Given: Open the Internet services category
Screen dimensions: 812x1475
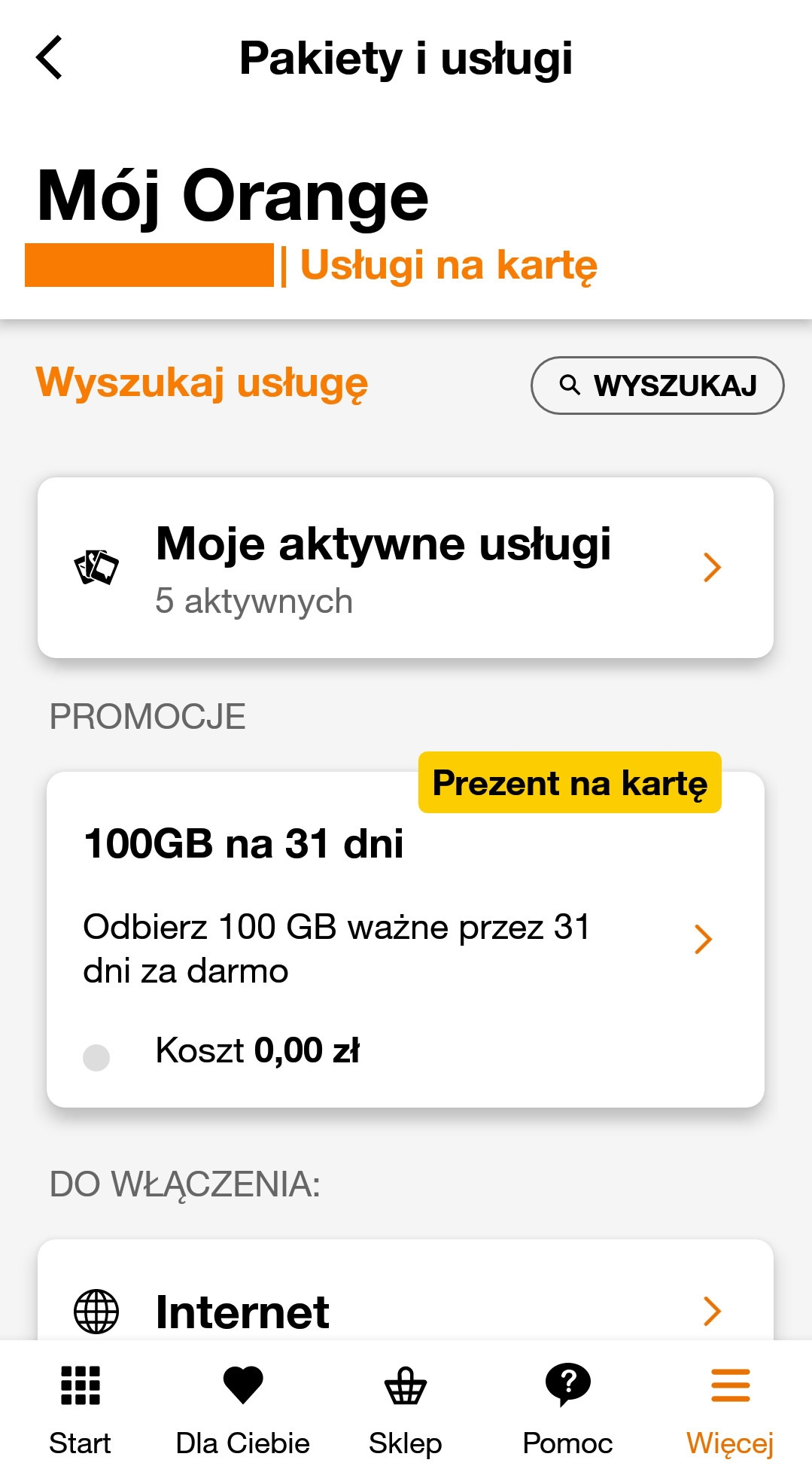Looking at the screenshot, I should pos(406,1310).
